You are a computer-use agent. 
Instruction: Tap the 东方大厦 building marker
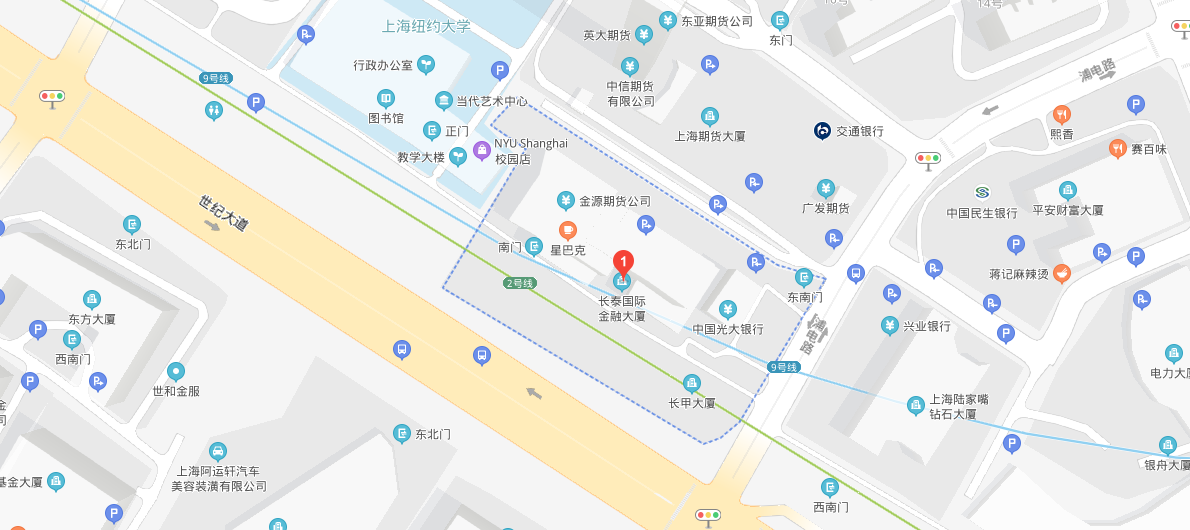tap(92, 299)
